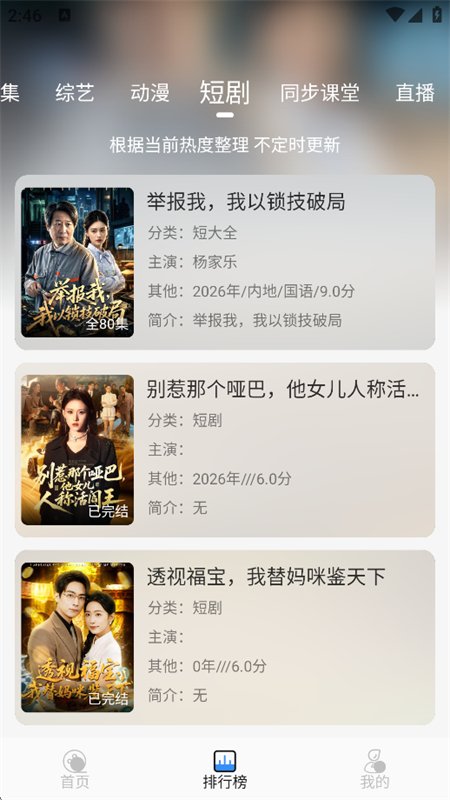Open 透视福宝，我替妈咪鉴天下 card
The width and height of the screenshot is (450, 800).
(x=225, y=637)
